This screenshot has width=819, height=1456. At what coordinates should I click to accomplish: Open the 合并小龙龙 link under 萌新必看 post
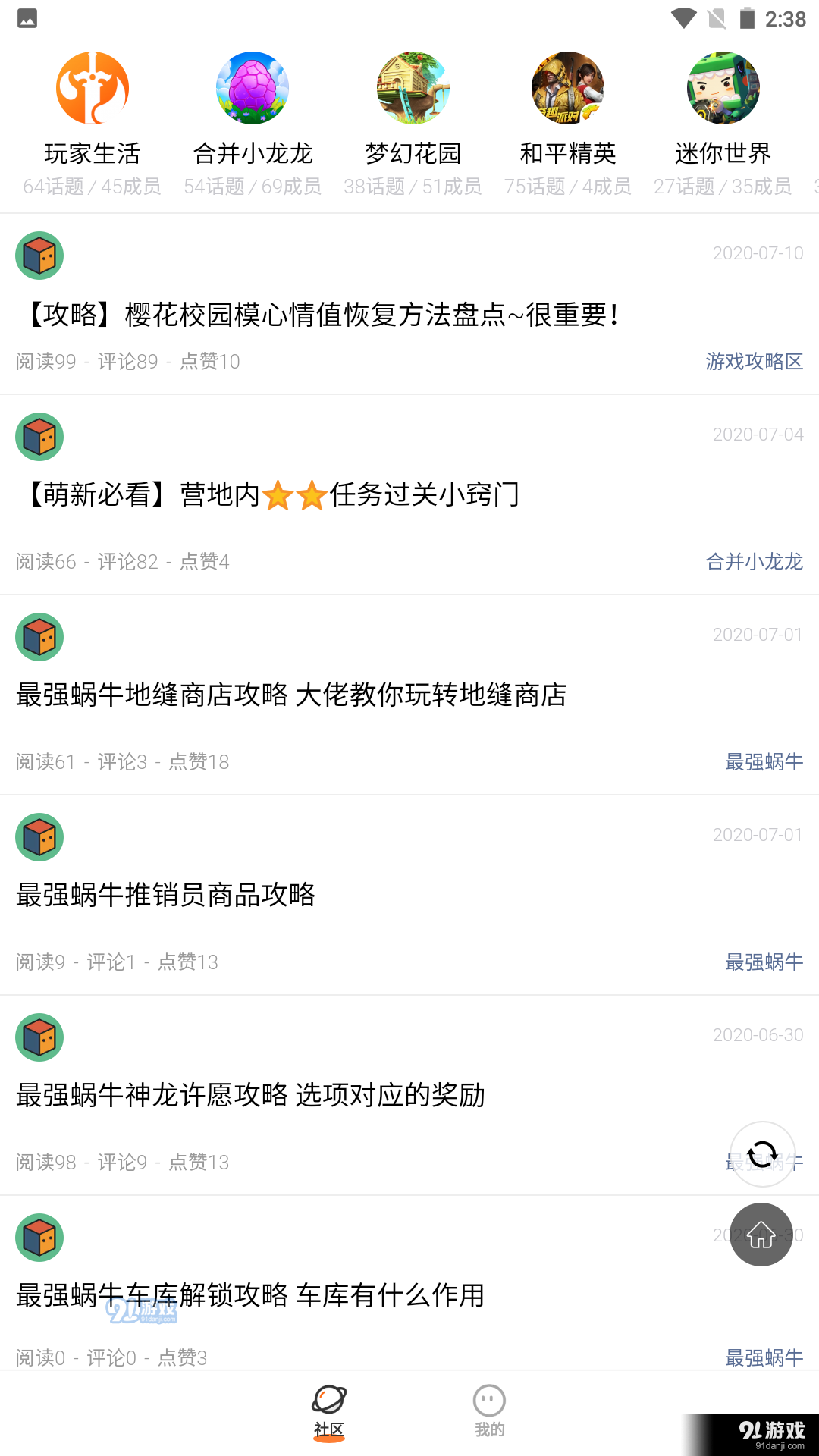click(754, 561)
